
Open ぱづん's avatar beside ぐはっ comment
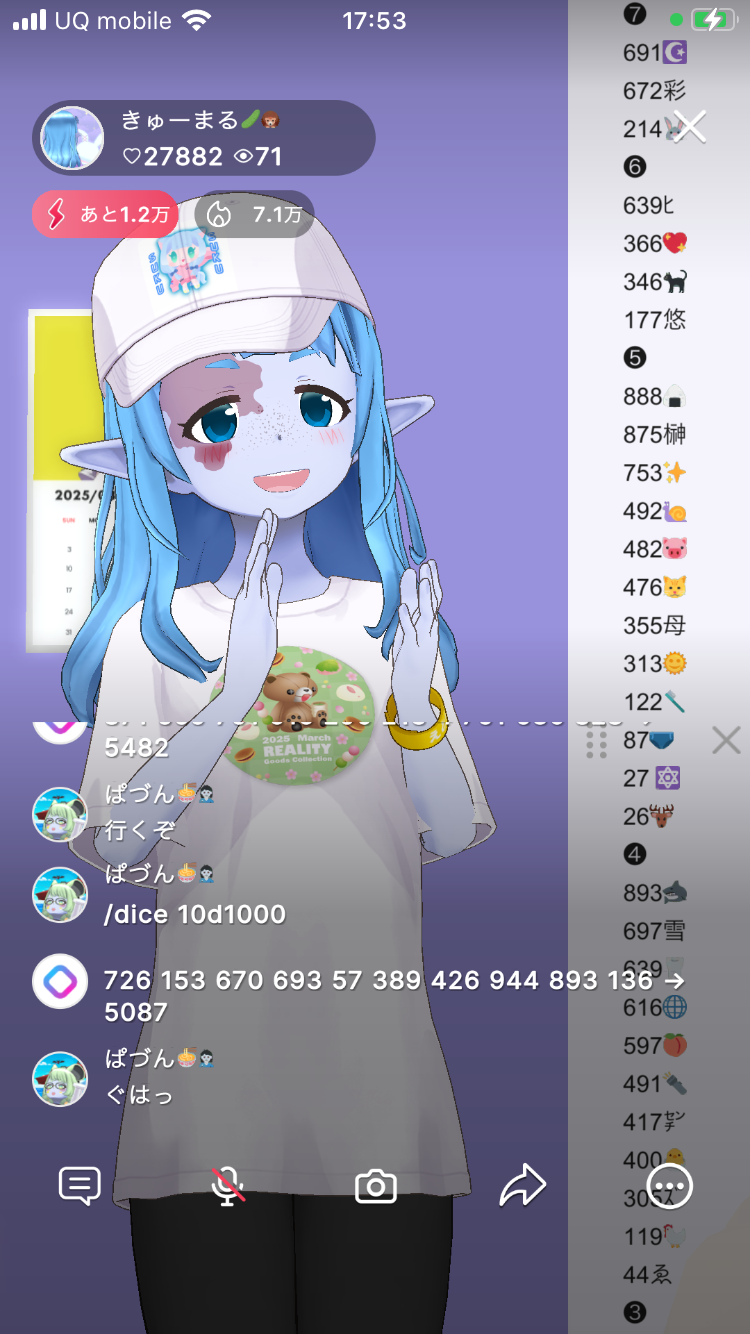click(x=60, y=1079)
